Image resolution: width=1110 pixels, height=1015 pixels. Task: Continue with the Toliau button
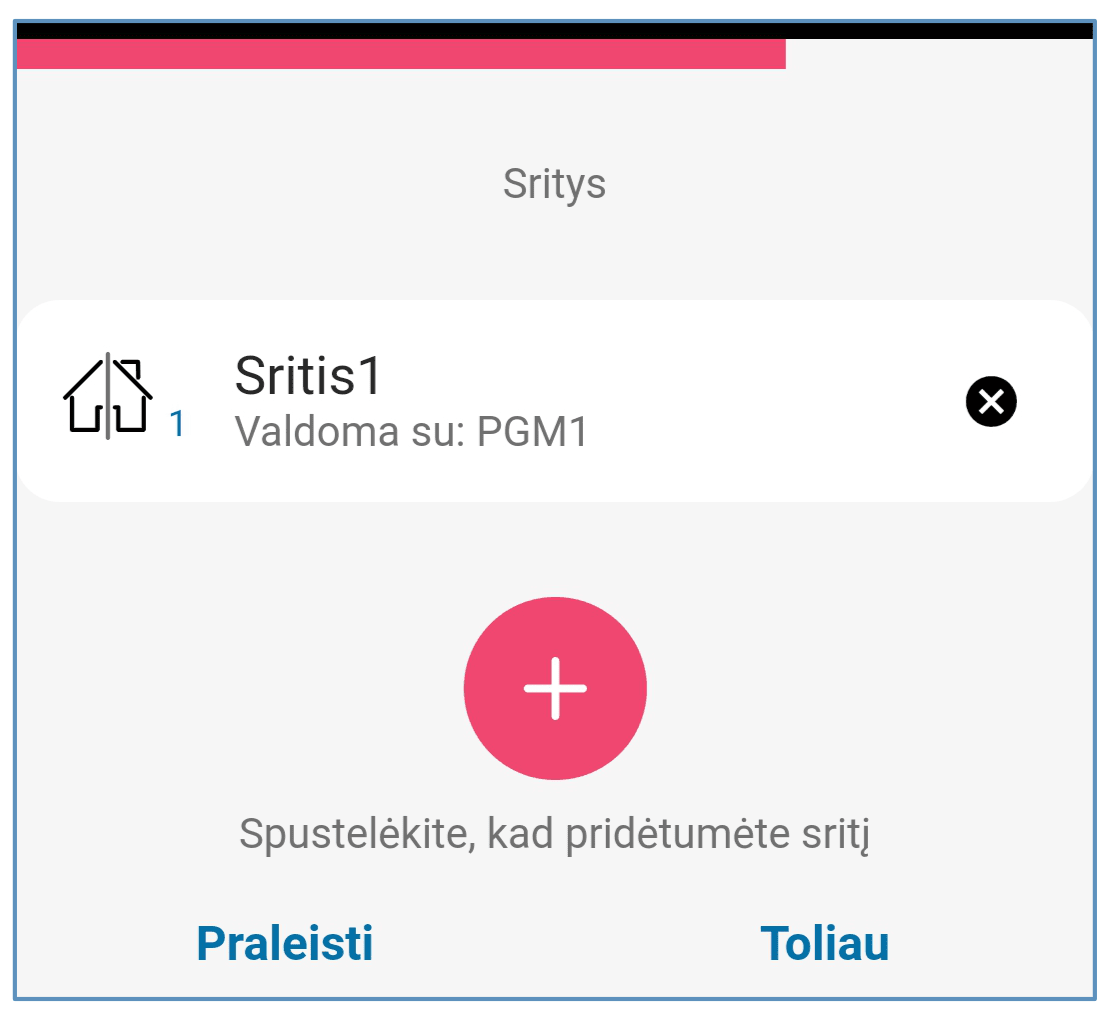[824, 943]
